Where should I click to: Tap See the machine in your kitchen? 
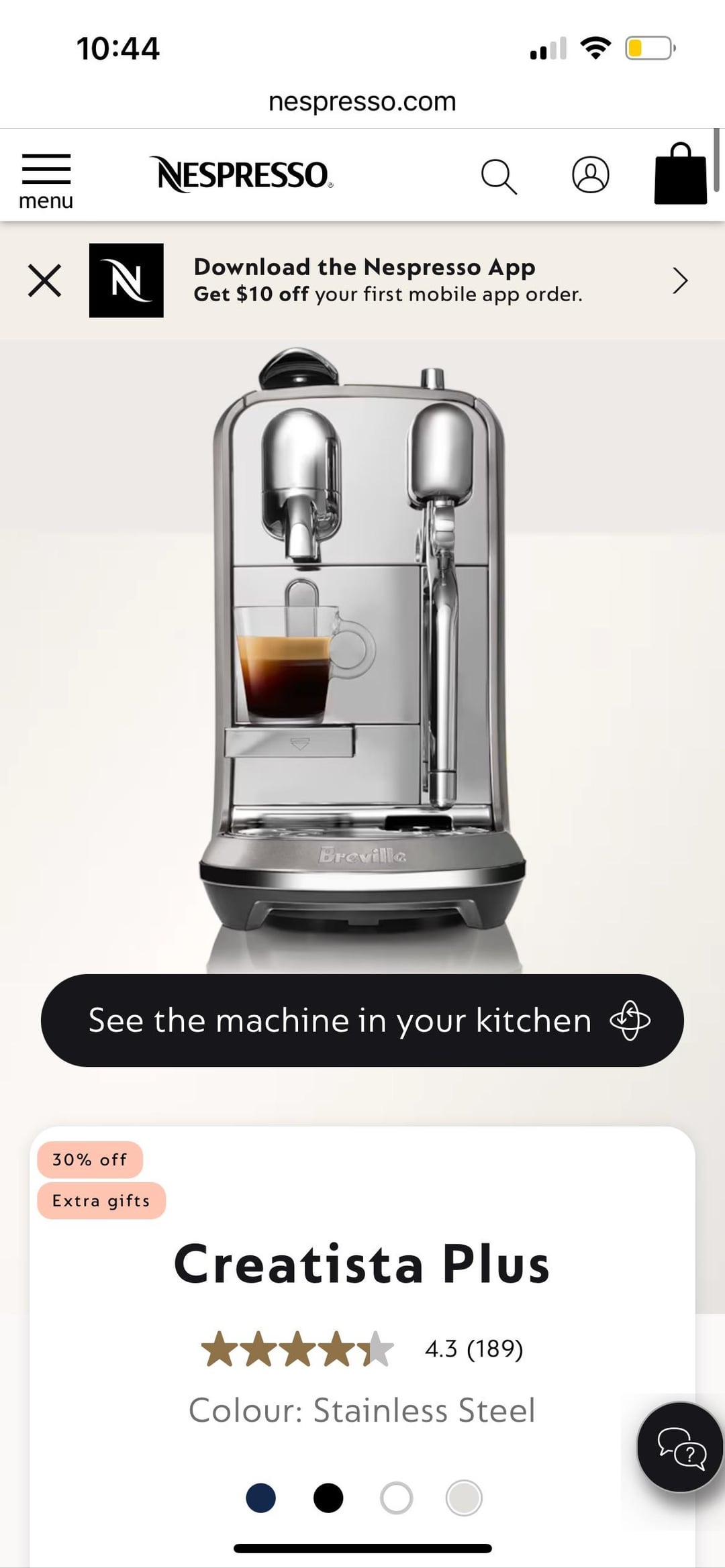click(x=362, y=1020)
